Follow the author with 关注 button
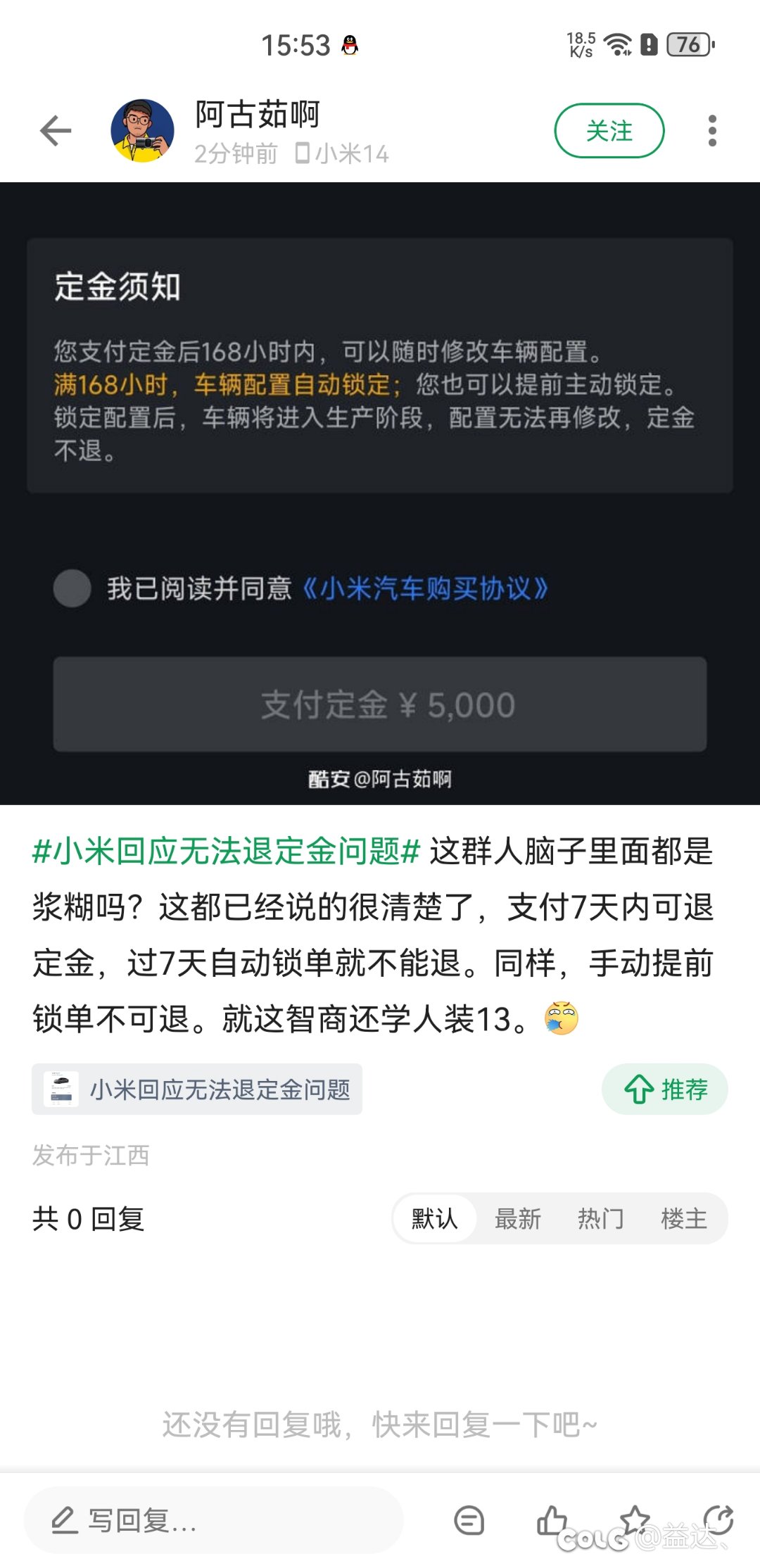Image resolution: width=760 pixels, height=1568 pixels. (609, 131)
